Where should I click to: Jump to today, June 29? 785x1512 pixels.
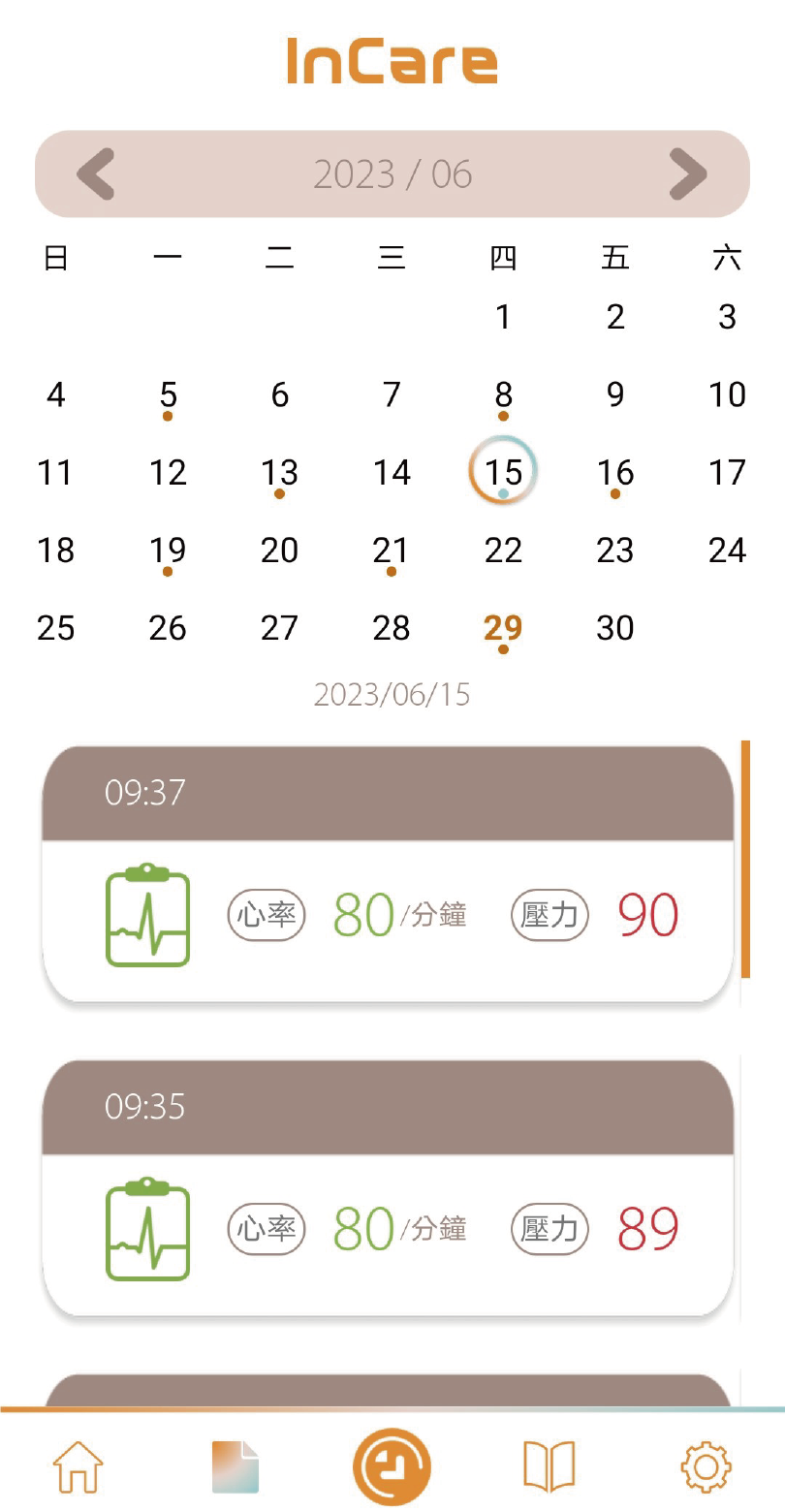coord(503,629)
